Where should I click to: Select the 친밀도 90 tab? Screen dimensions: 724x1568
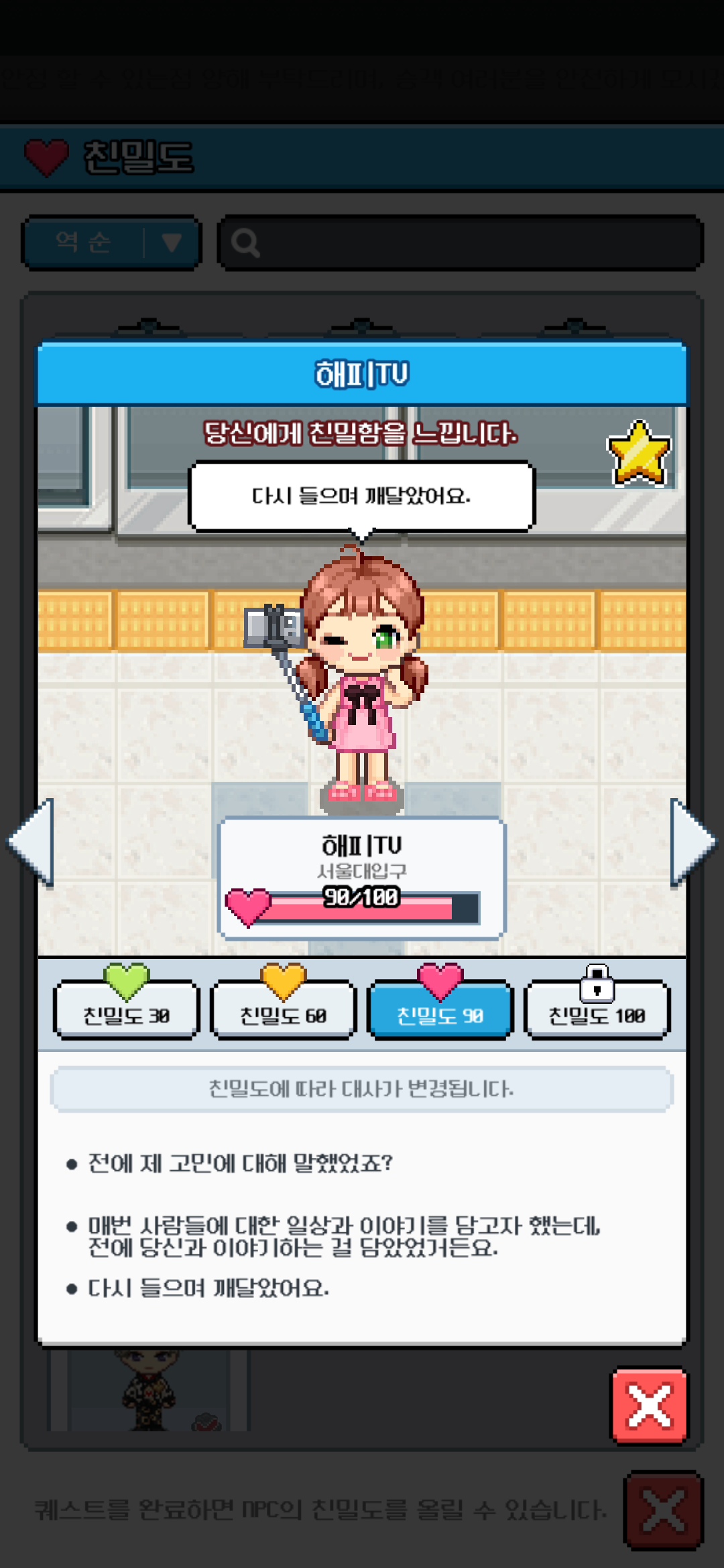[x=440, y=1010]
